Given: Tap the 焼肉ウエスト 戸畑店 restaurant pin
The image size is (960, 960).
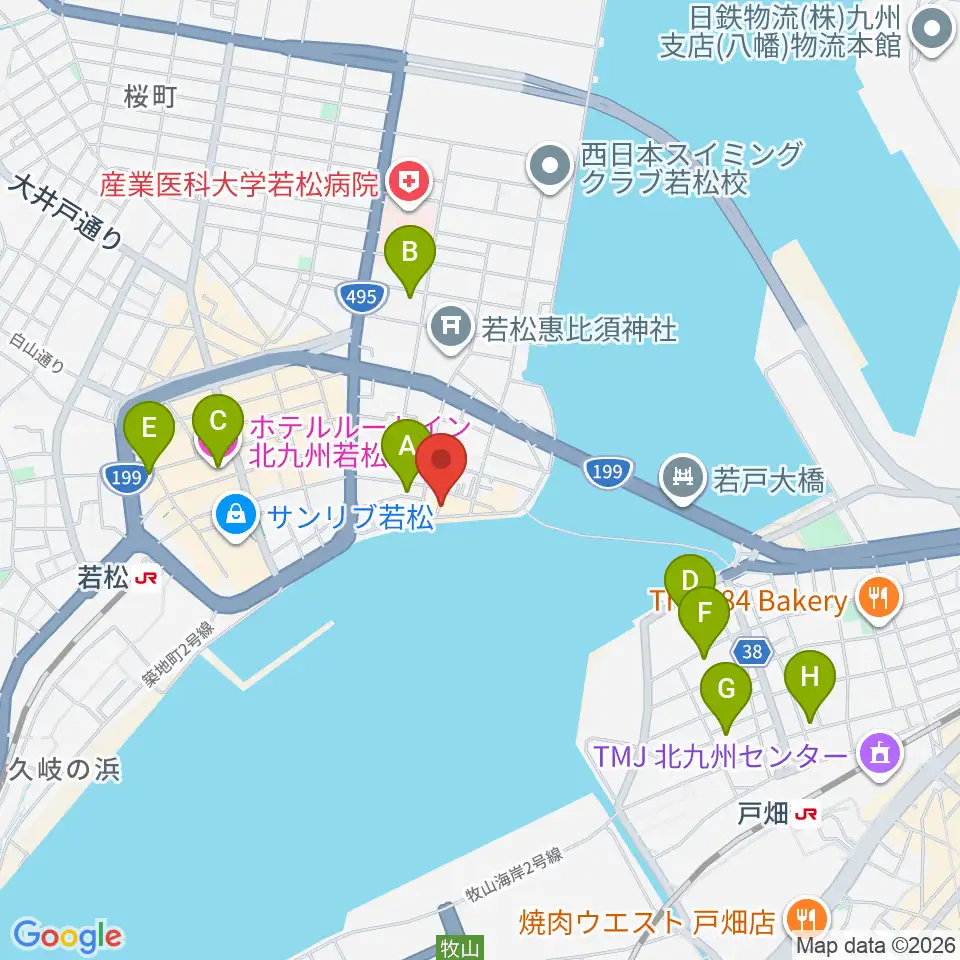Looking at the screenshot, I should tap(808, 920).
